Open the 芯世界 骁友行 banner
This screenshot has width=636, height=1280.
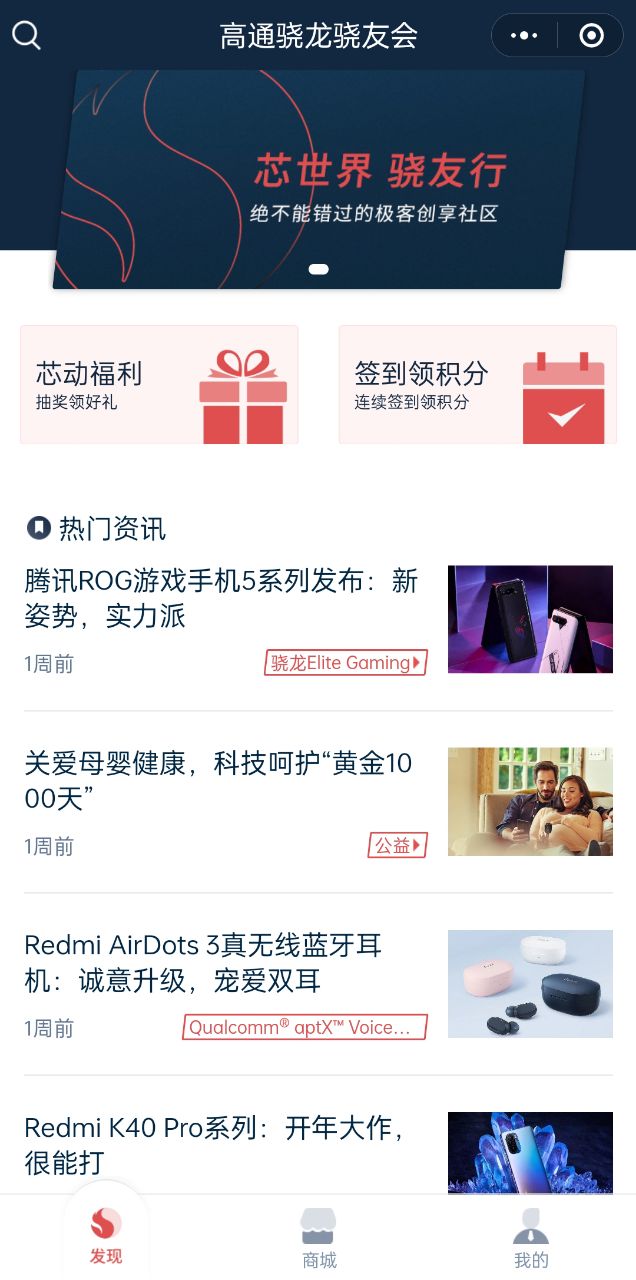(318, 180)
